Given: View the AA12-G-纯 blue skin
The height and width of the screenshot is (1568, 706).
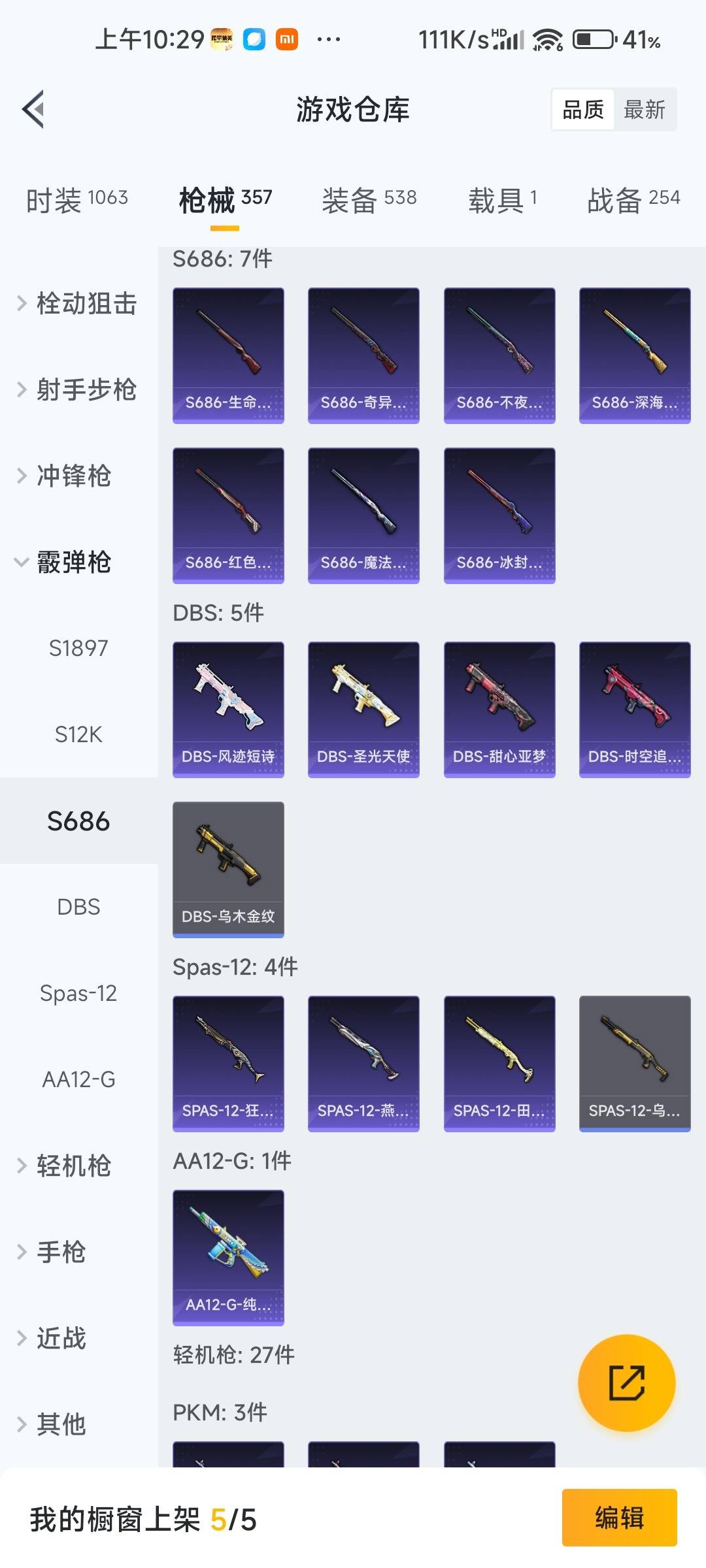Looking at the screenshot, I should tap(227, 1258).
